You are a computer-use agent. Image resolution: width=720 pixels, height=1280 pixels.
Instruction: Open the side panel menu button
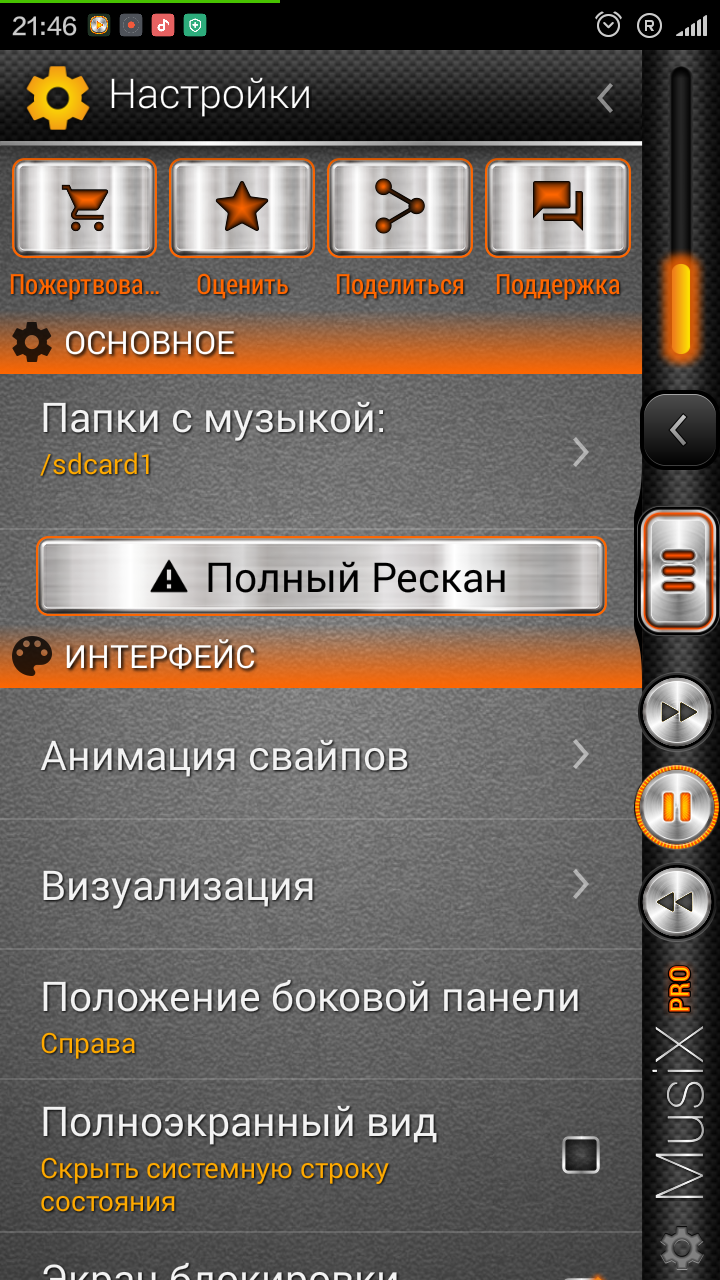click(x=678, y=570)
